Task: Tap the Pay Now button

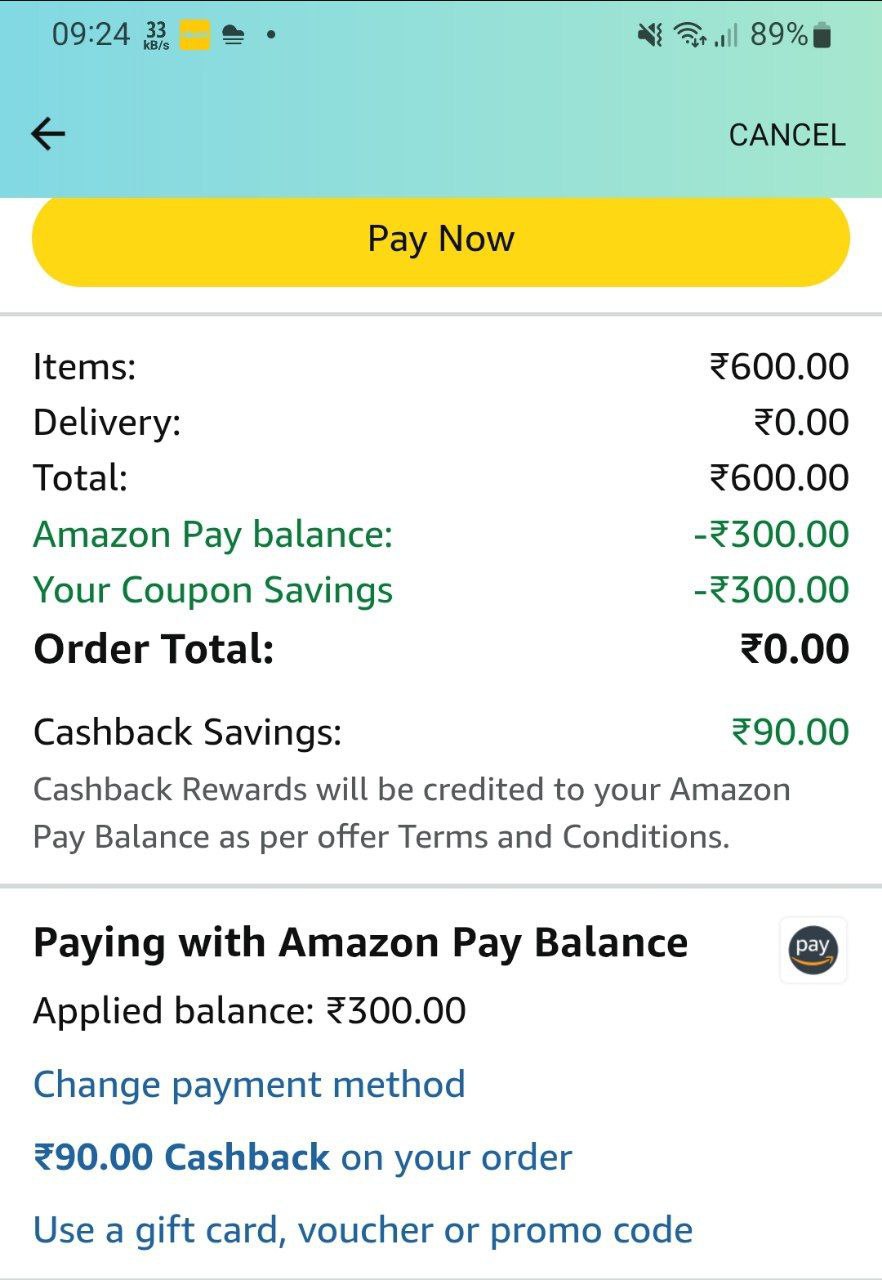Action: click(441, 240)
